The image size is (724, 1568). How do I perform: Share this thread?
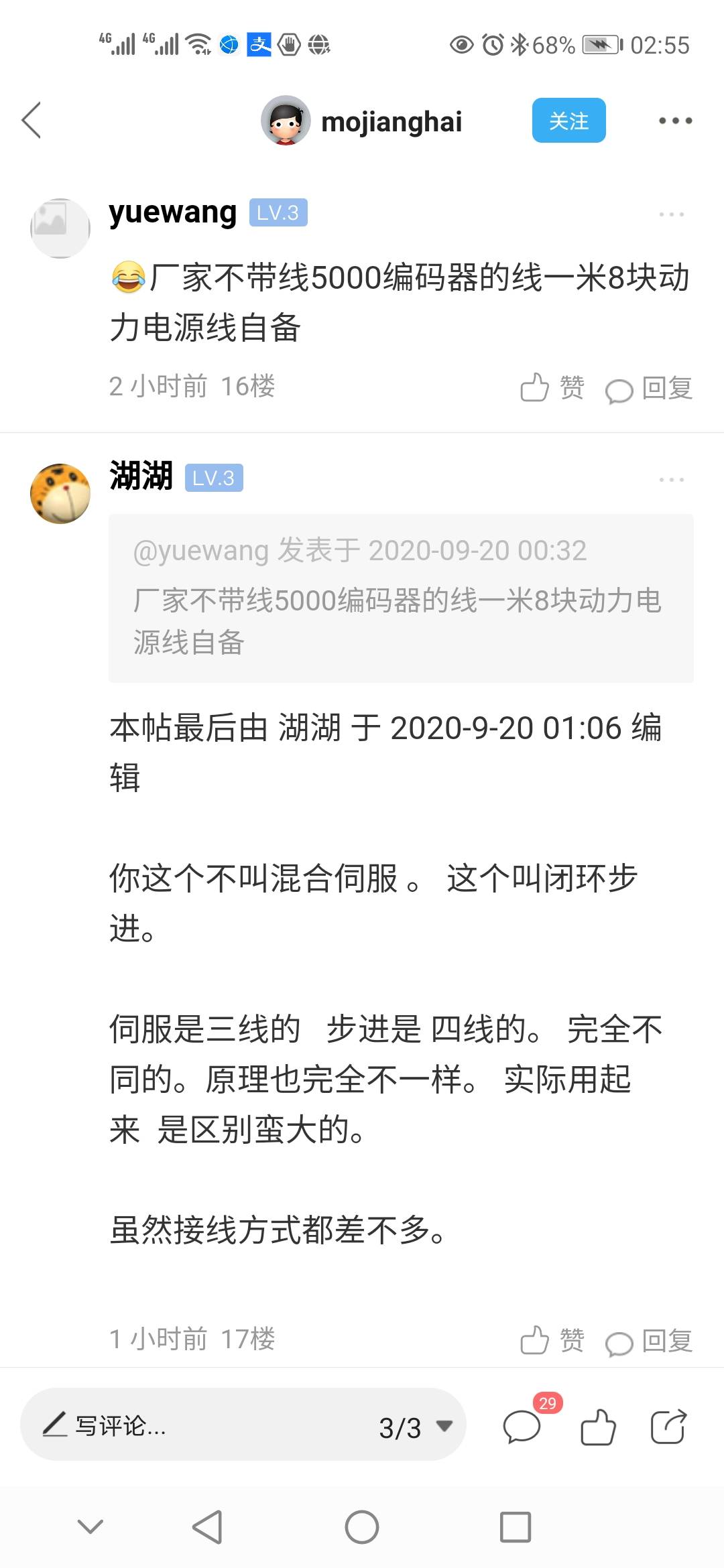(668, 1426)
